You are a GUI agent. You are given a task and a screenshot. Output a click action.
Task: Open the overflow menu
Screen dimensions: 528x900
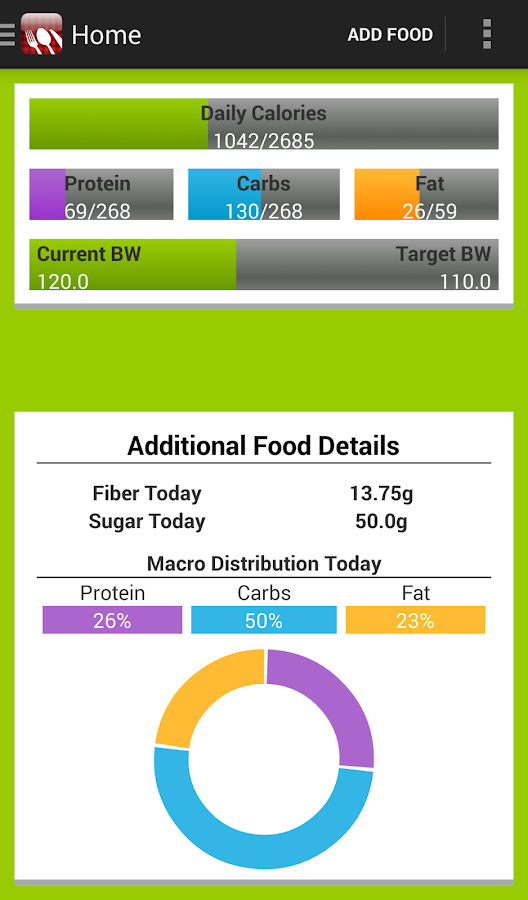(x=487, y=34)
